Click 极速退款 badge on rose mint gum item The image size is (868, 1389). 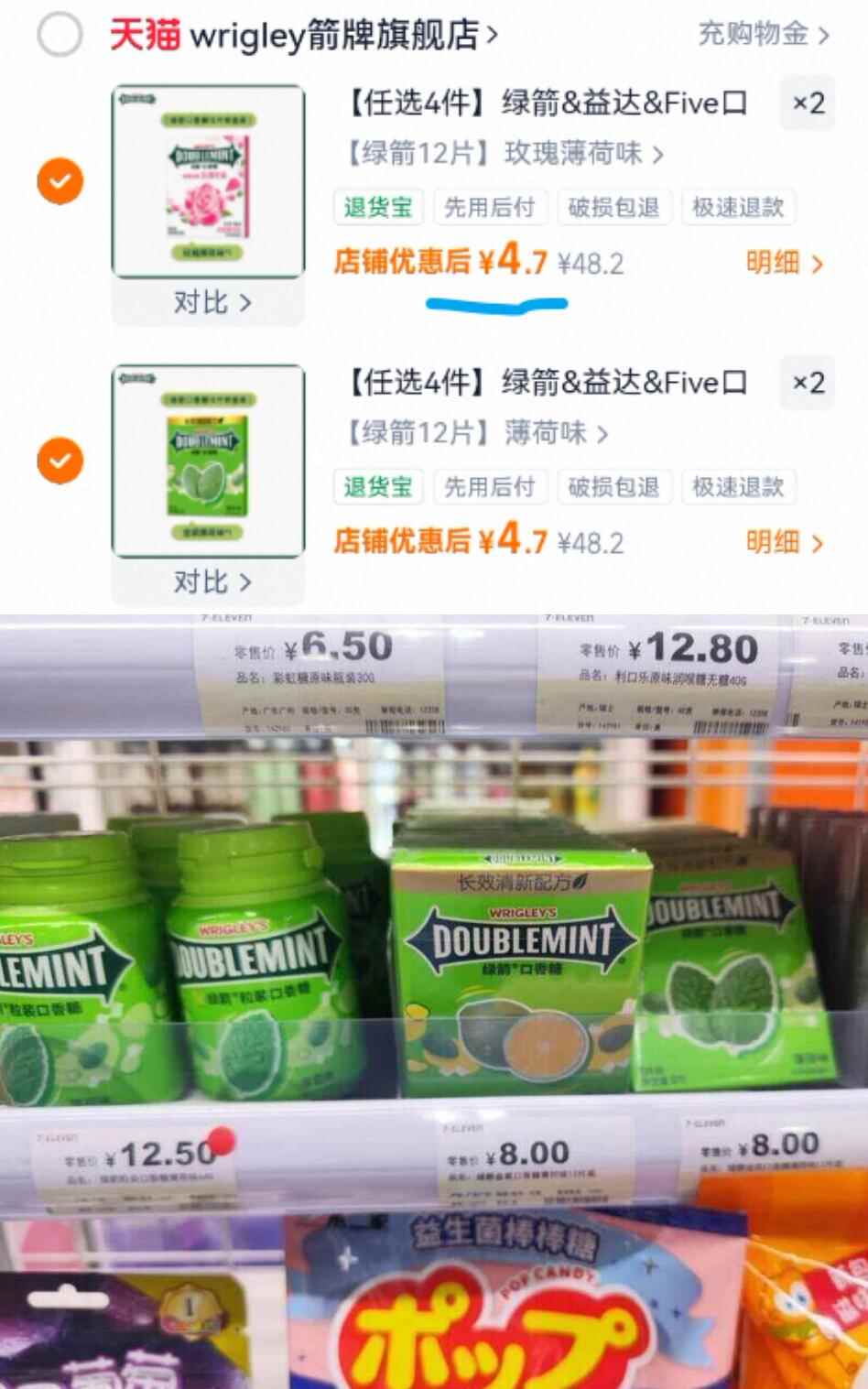coord(738,208)
